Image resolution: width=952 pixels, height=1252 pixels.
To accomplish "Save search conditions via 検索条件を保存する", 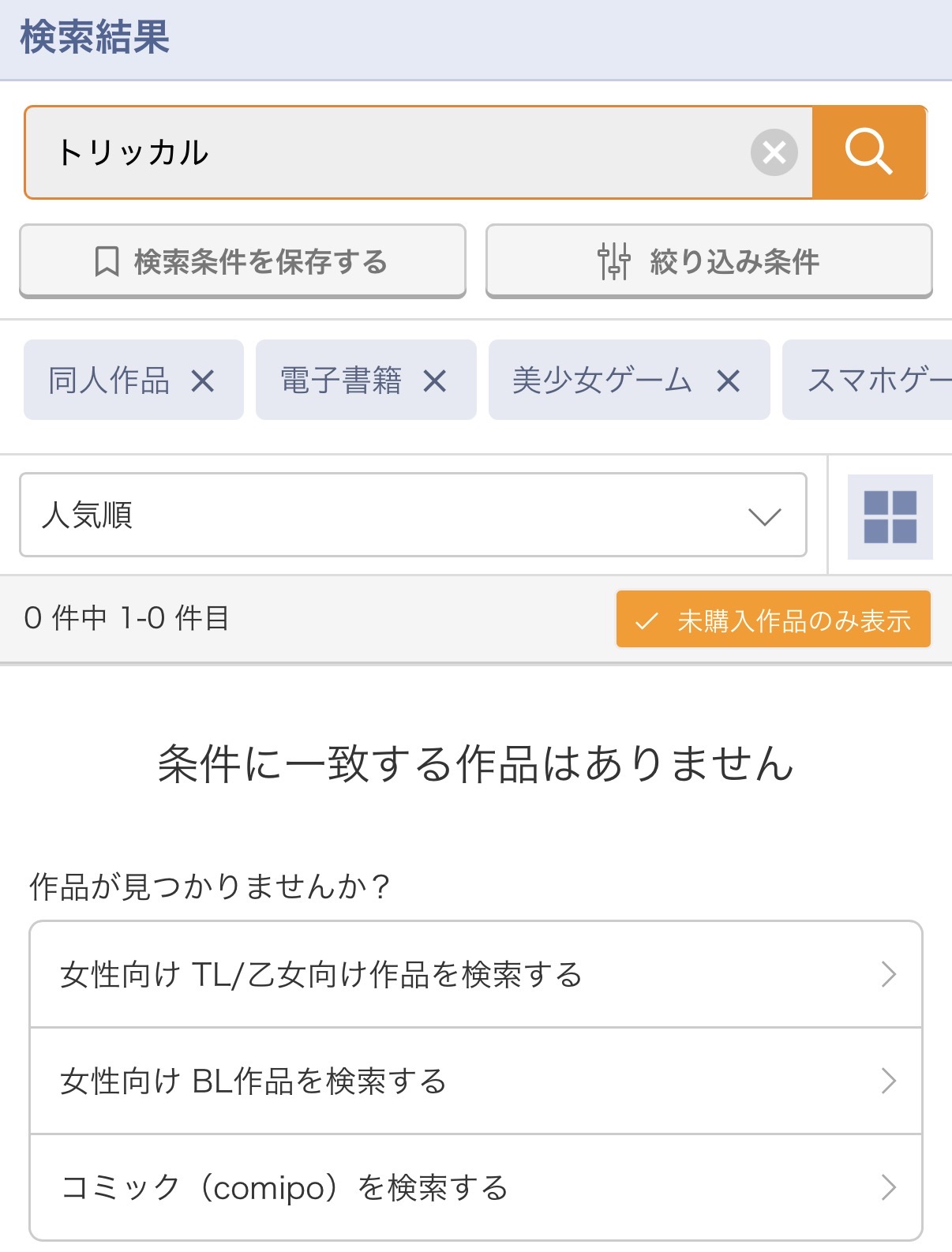I will click(242, 261).
